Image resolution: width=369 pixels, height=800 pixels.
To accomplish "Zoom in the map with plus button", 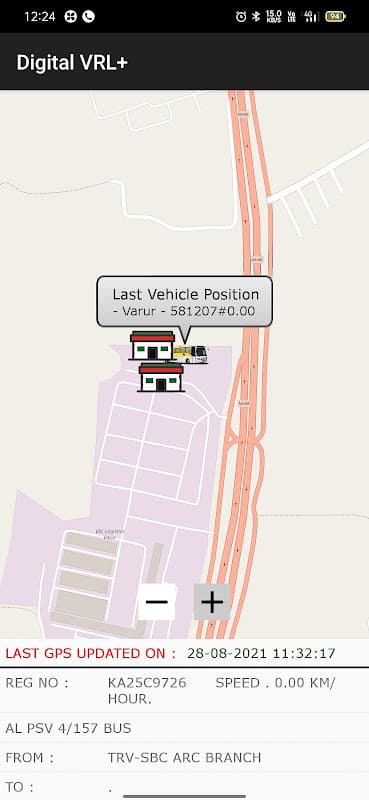I will [212, 602].
